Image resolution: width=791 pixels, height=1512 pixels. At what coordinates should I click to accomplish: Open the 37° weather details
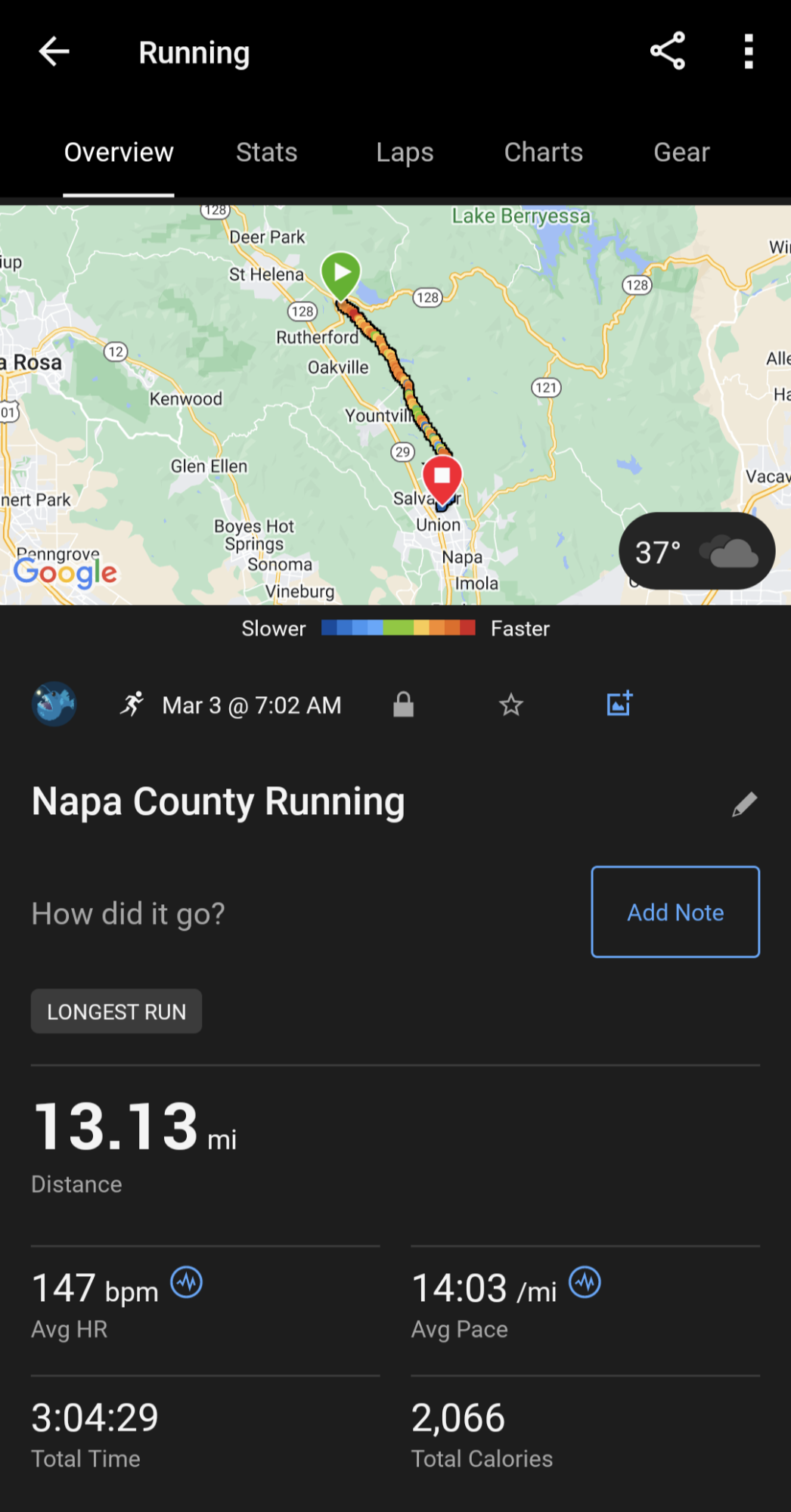[696, 552]
